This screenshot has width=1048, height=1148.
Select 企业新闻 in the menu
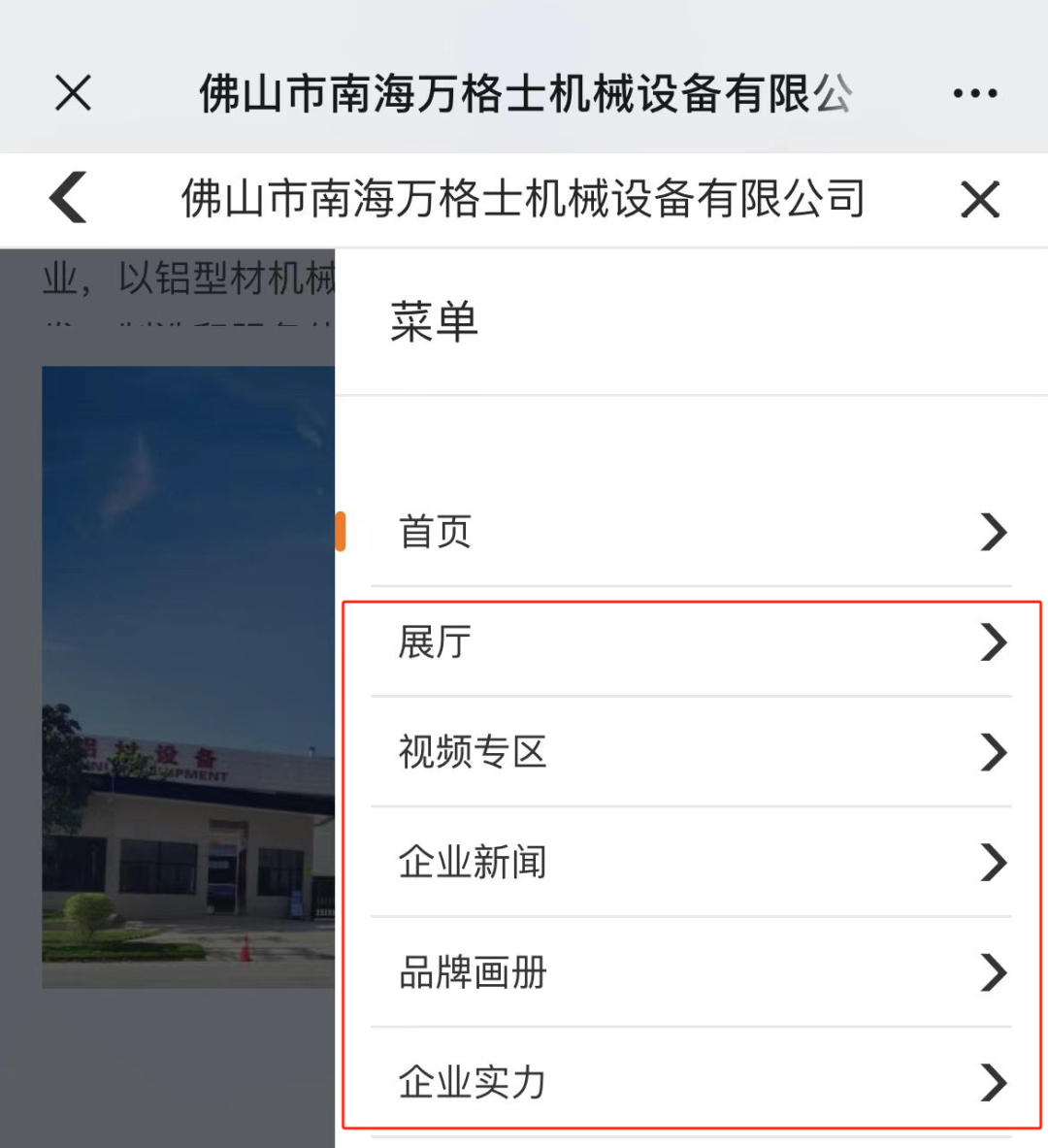pyautogui.click(x=691, y=862)
